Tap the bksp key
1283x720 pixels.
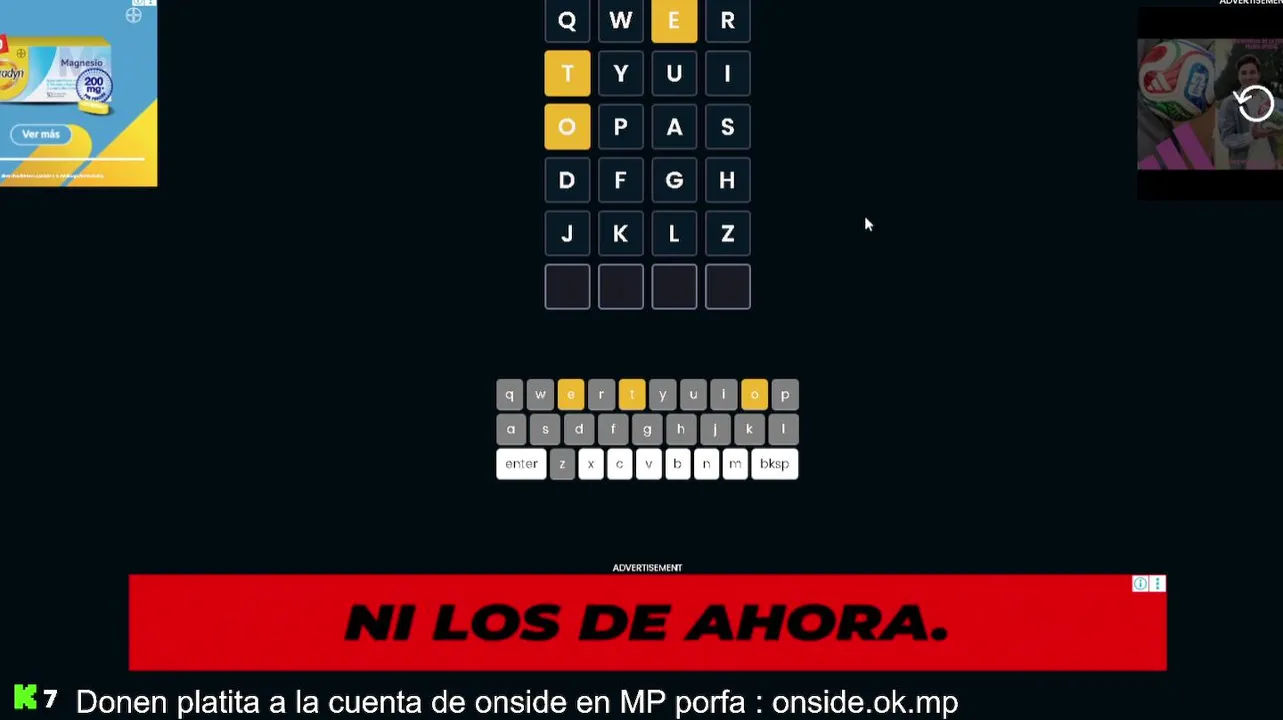[774, 464]
